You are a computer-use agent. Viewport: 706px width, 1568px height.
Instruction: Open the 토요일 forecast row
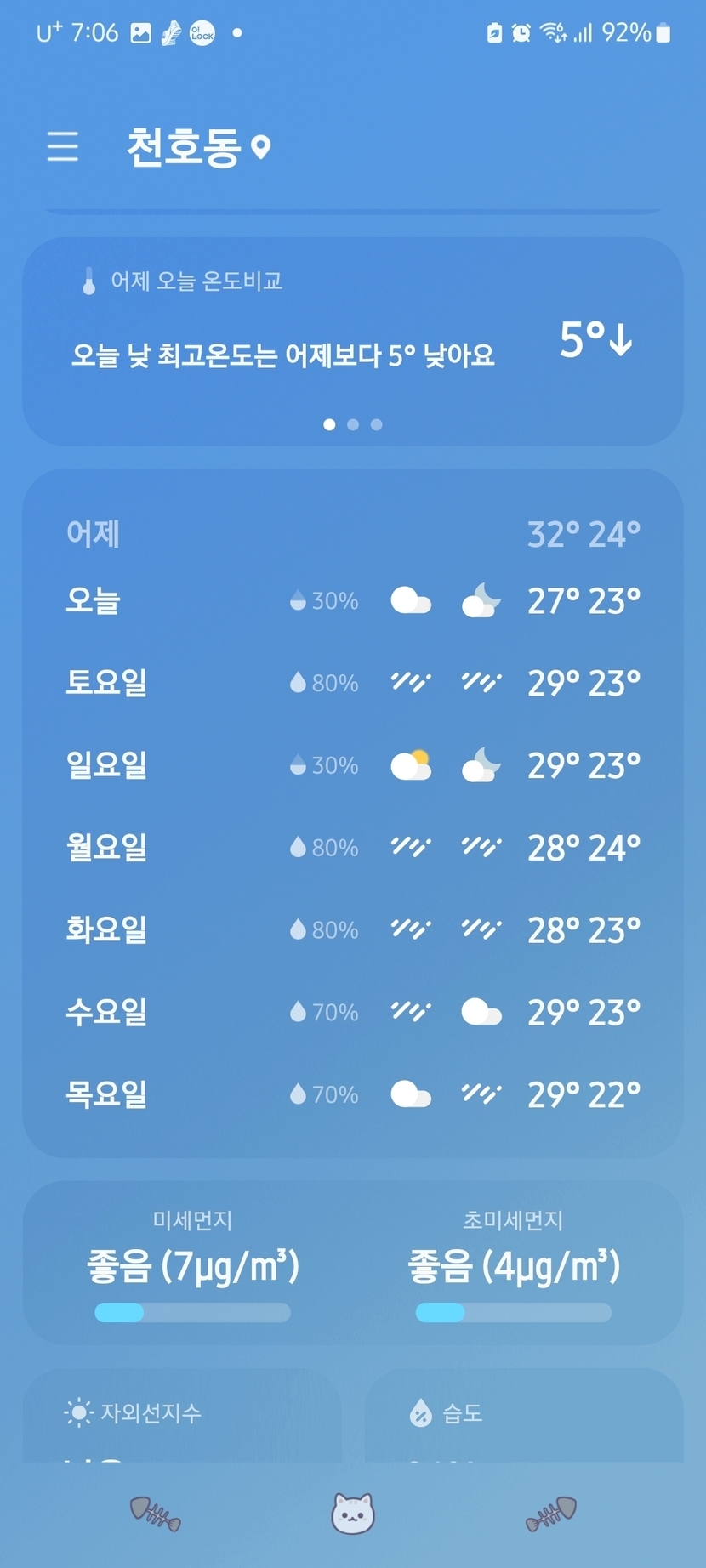point(352,683)
